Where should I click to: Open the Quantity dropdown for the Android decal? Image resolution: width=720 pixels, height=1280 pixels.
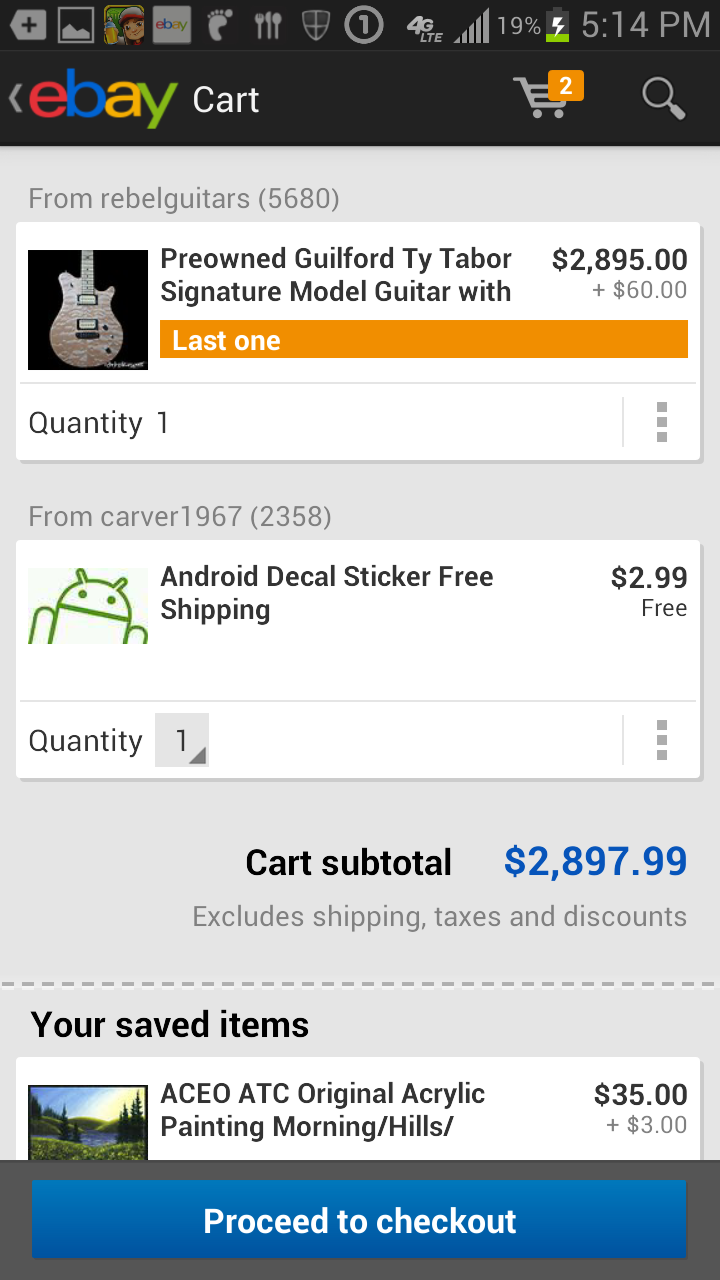pos(181,740)
